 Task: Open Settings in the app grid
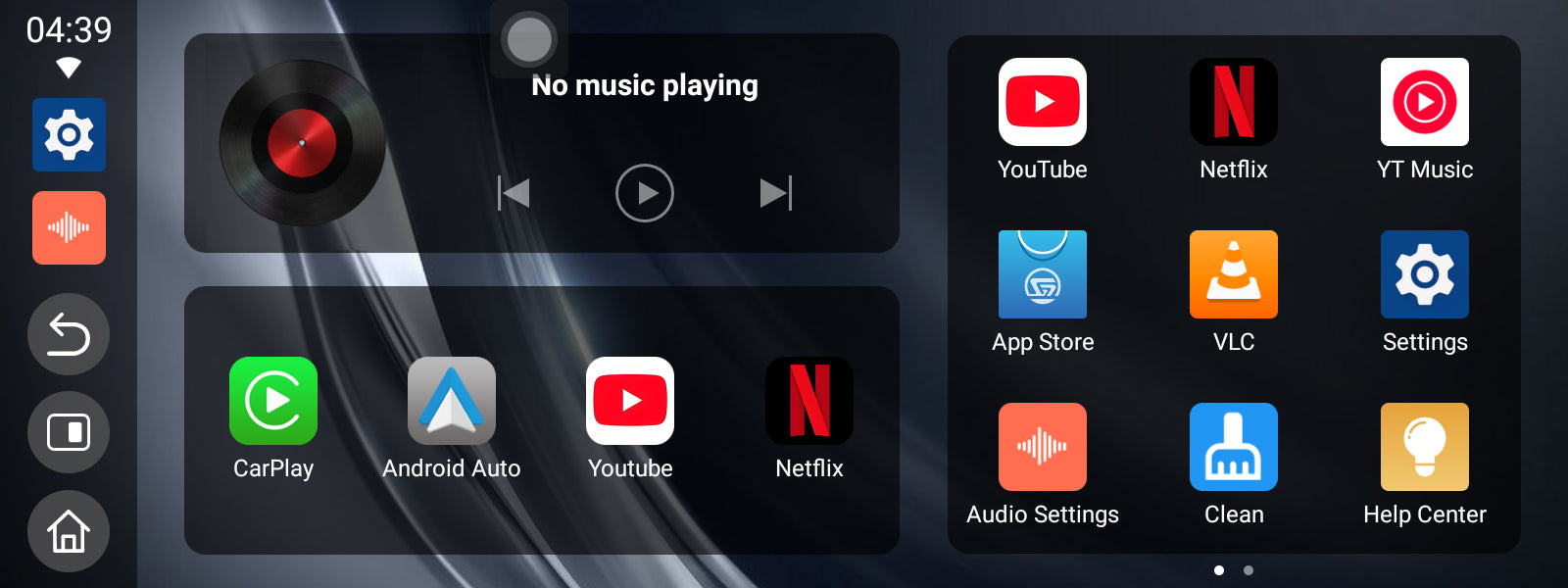1424,274
